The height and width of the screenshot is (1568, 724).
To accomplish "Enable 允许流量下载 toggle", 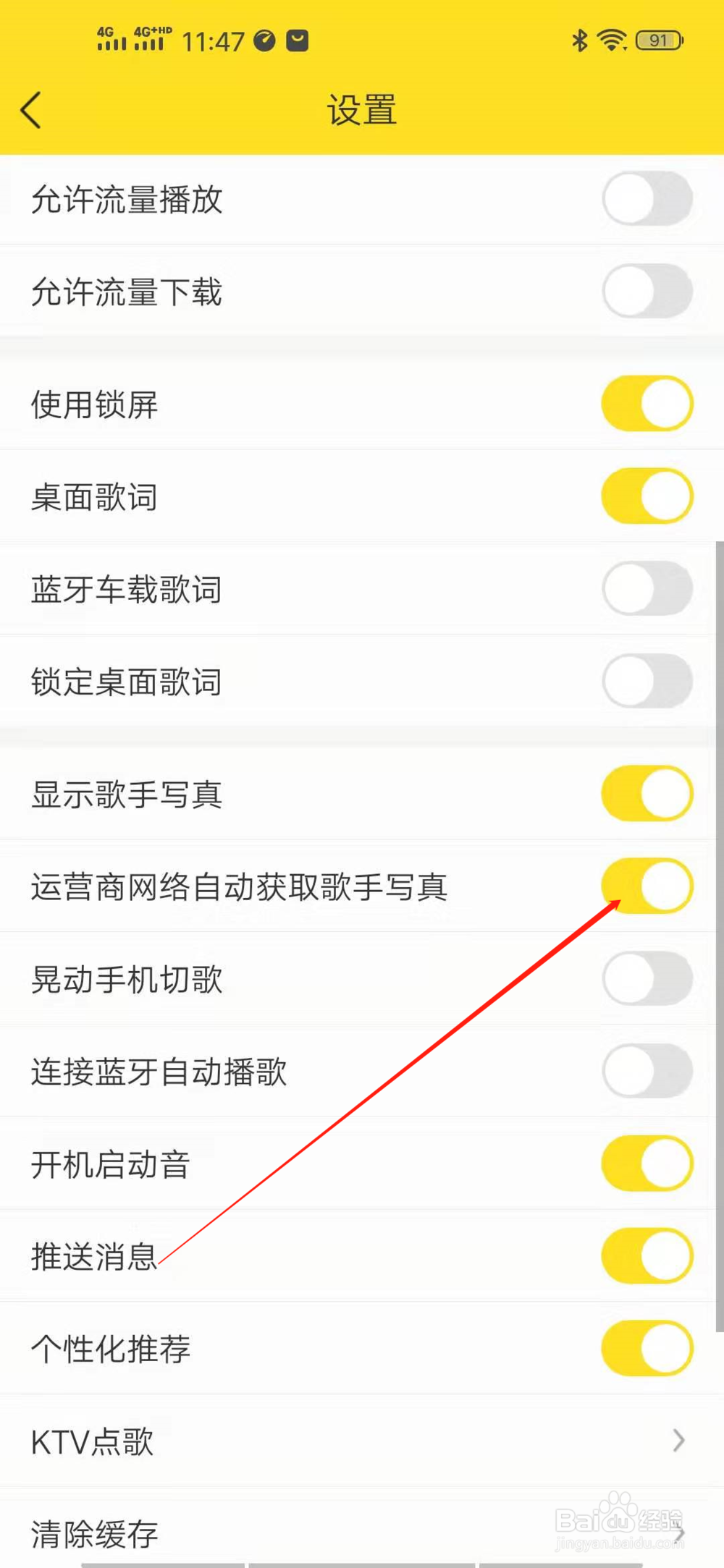I will tap(647, 290).
